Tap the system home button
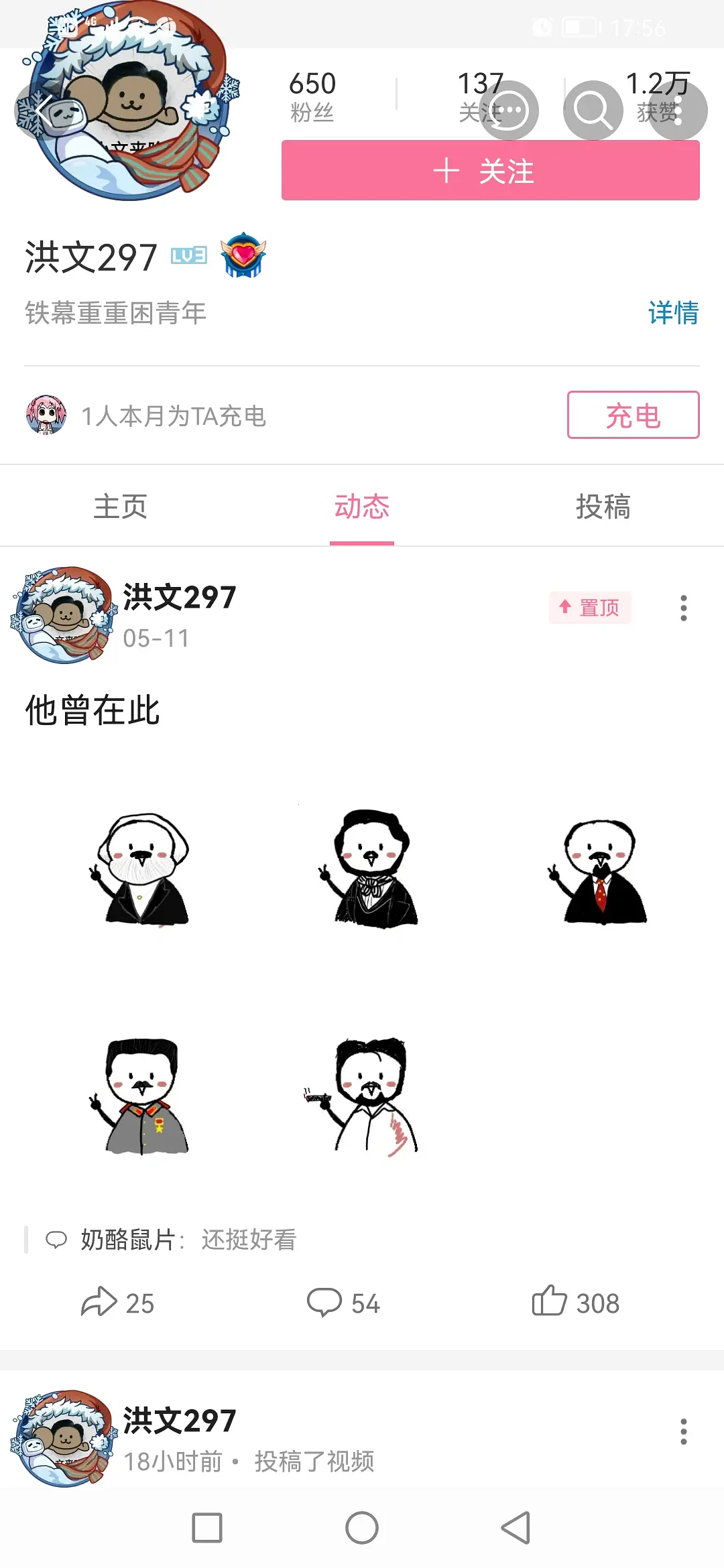This screenshot has height=1568, width=724. point(362,1528)
